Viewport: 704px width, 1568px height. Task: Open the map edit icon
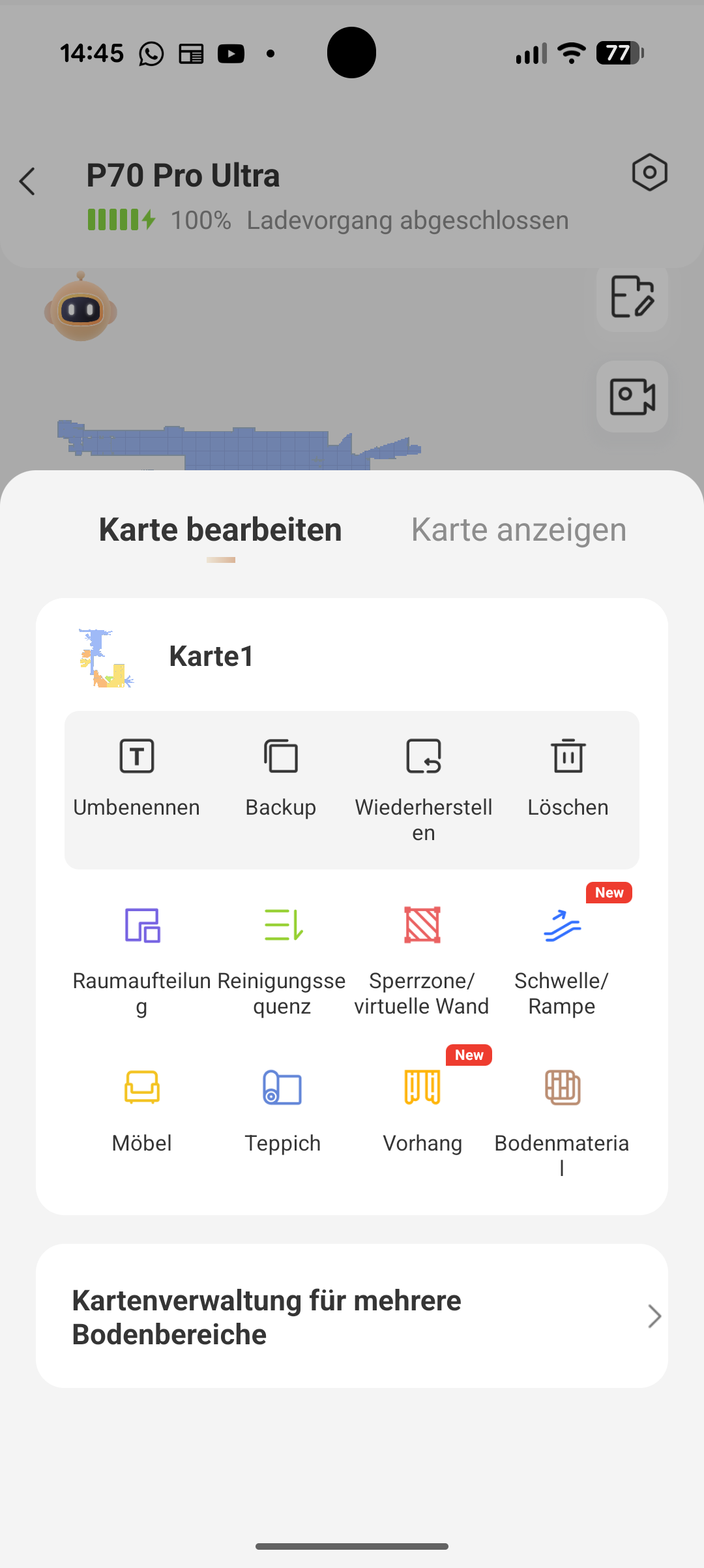[632, 297]
